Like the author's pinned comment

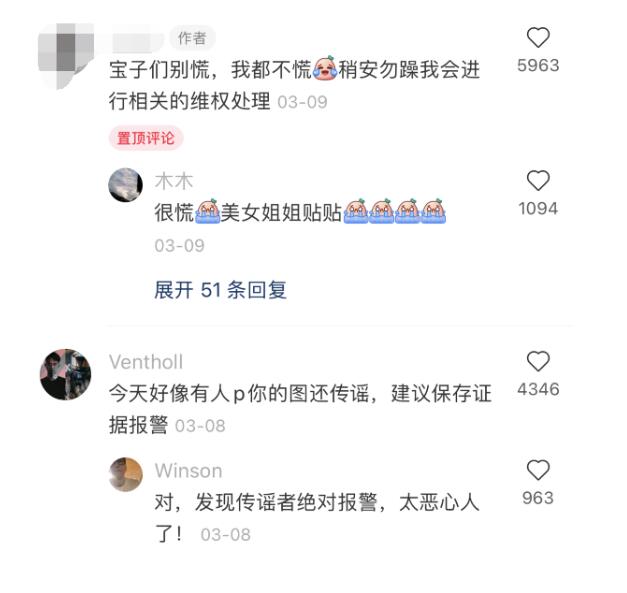[538, 38]
